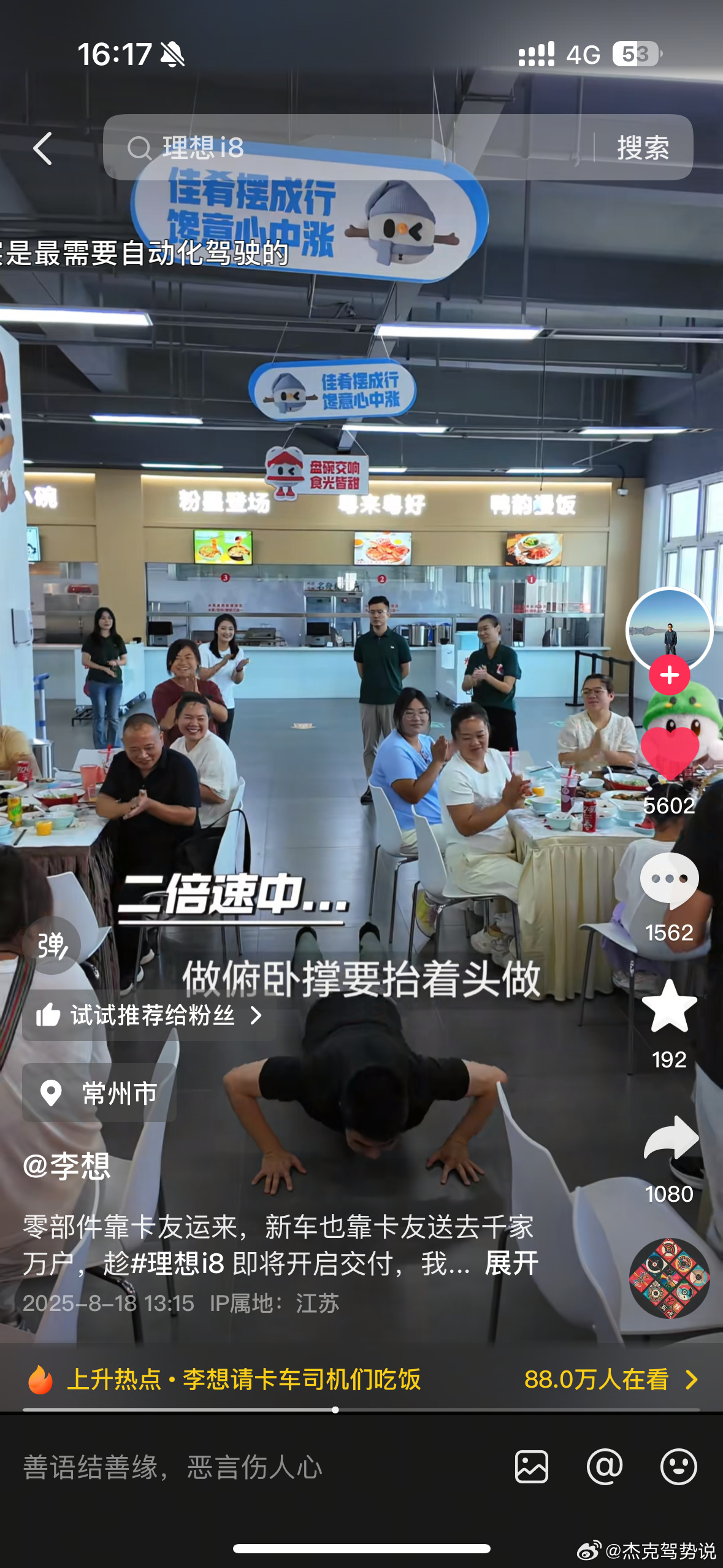Screen dimensions: 723x1568
Task: Go back using the top-left arrow
Action: pyautogui.click(x=42, y=148)
